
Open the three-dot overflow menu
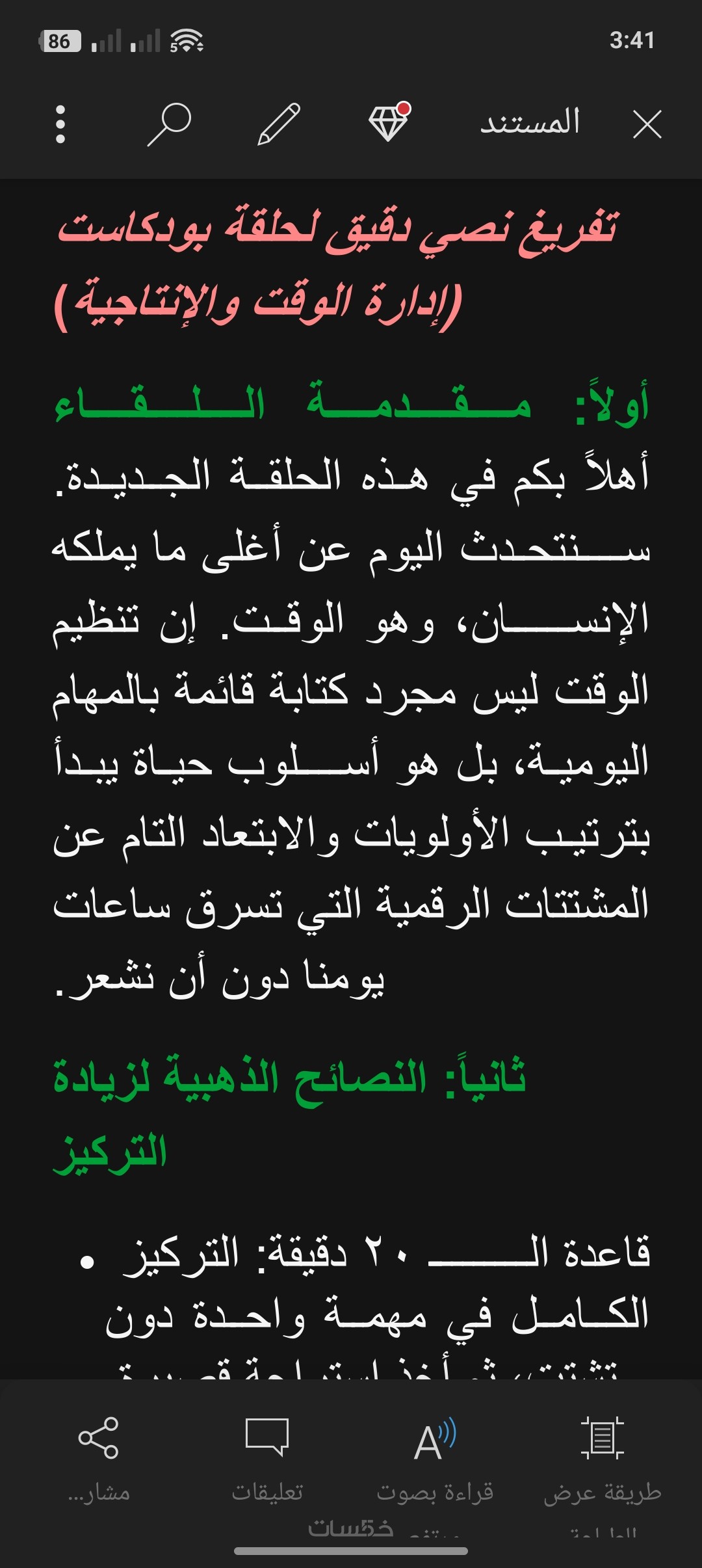tap(60, 124)
